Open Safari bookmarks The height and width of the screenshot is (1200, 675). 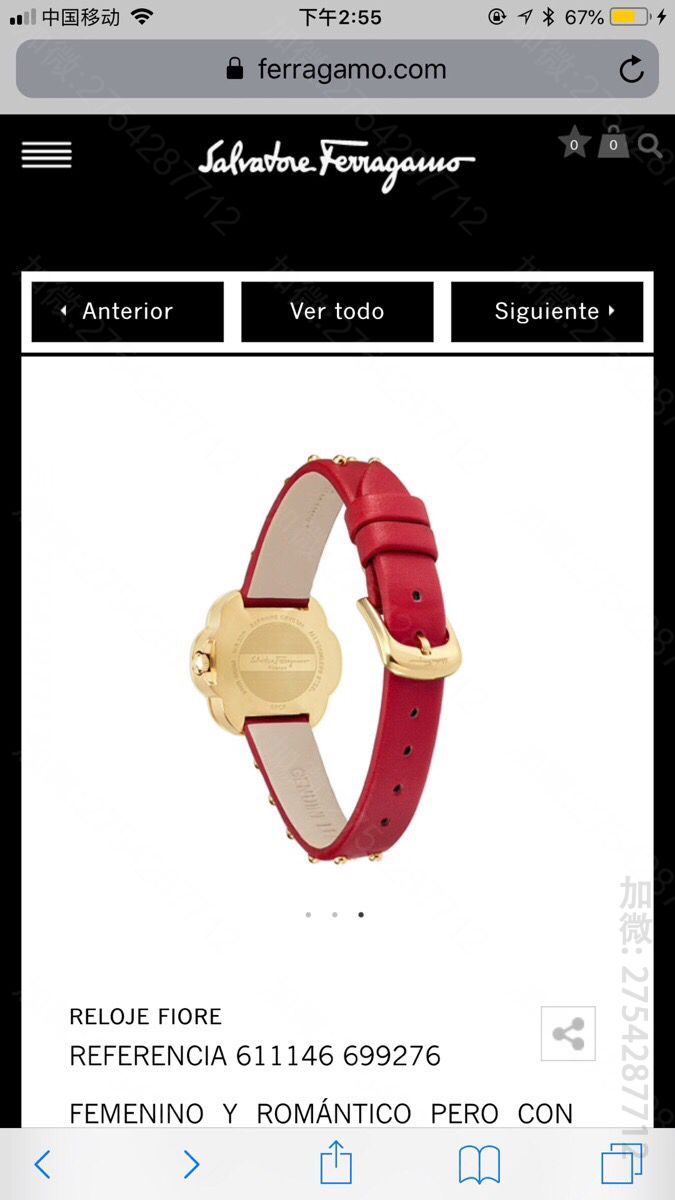[480, 1165]
